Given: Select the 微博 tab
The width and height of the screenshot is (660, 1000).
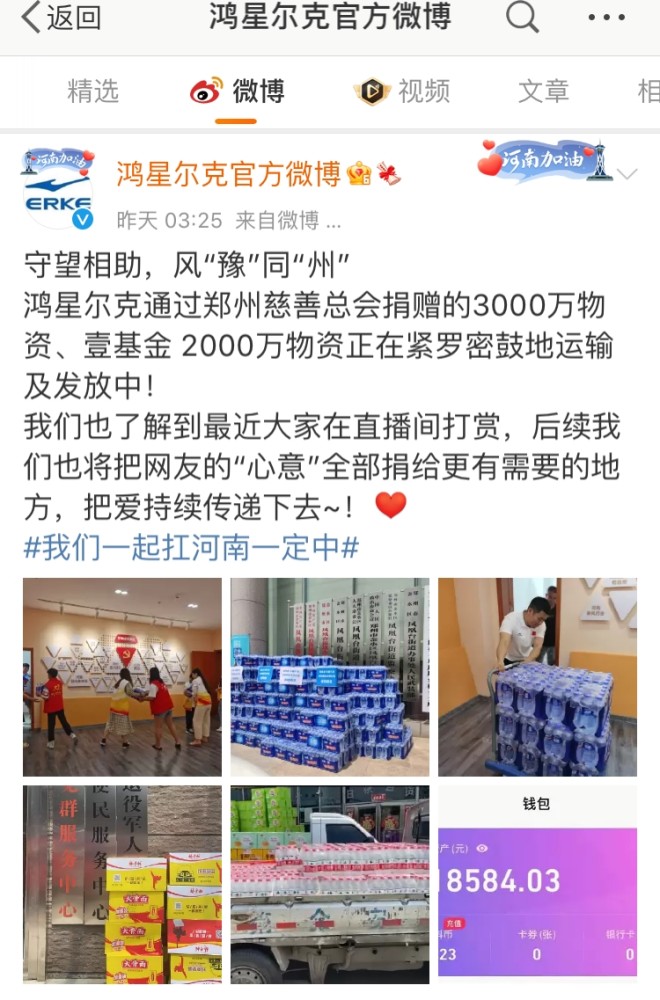Looking at the screenshot, I should coord(237,91).
